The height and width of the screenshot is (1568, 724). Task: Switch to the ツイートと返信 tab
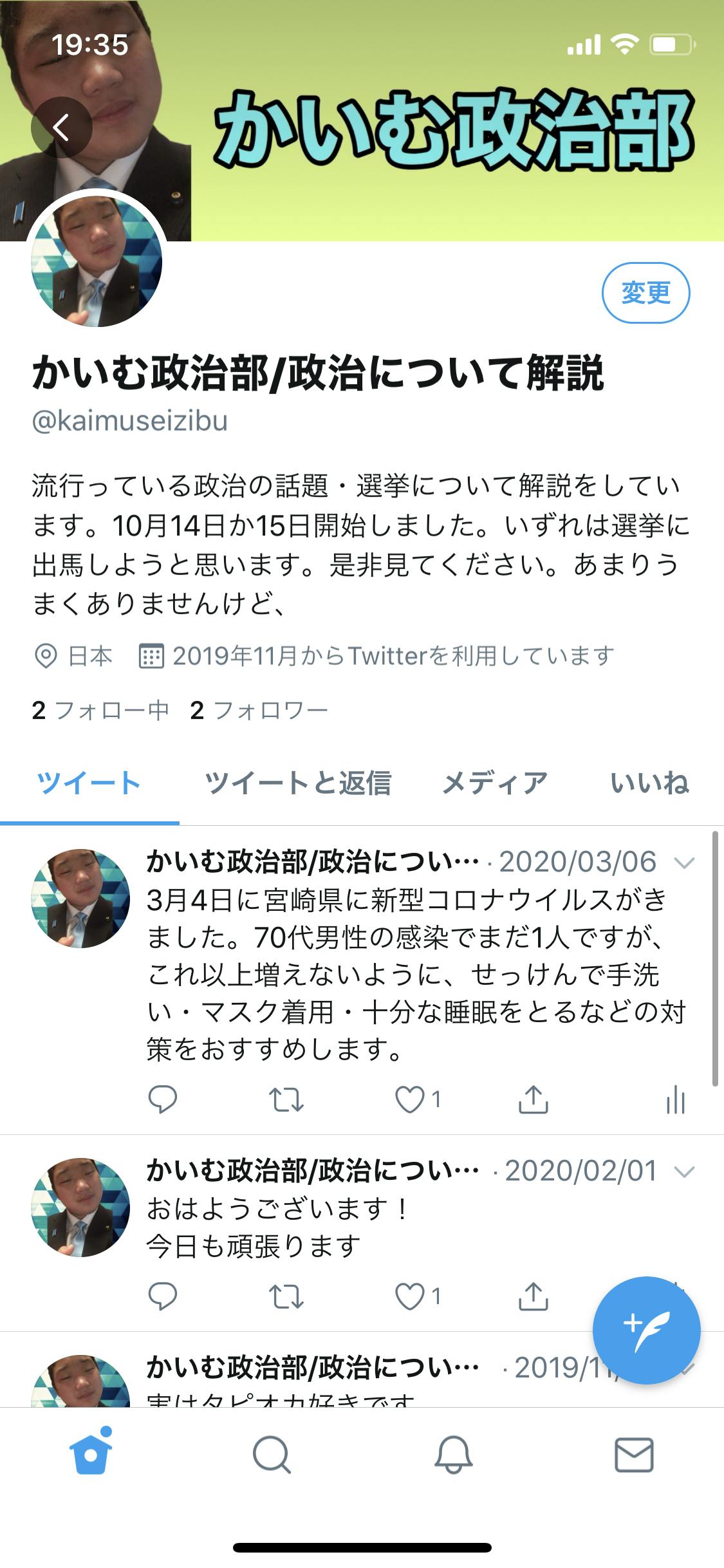point(298,783)
